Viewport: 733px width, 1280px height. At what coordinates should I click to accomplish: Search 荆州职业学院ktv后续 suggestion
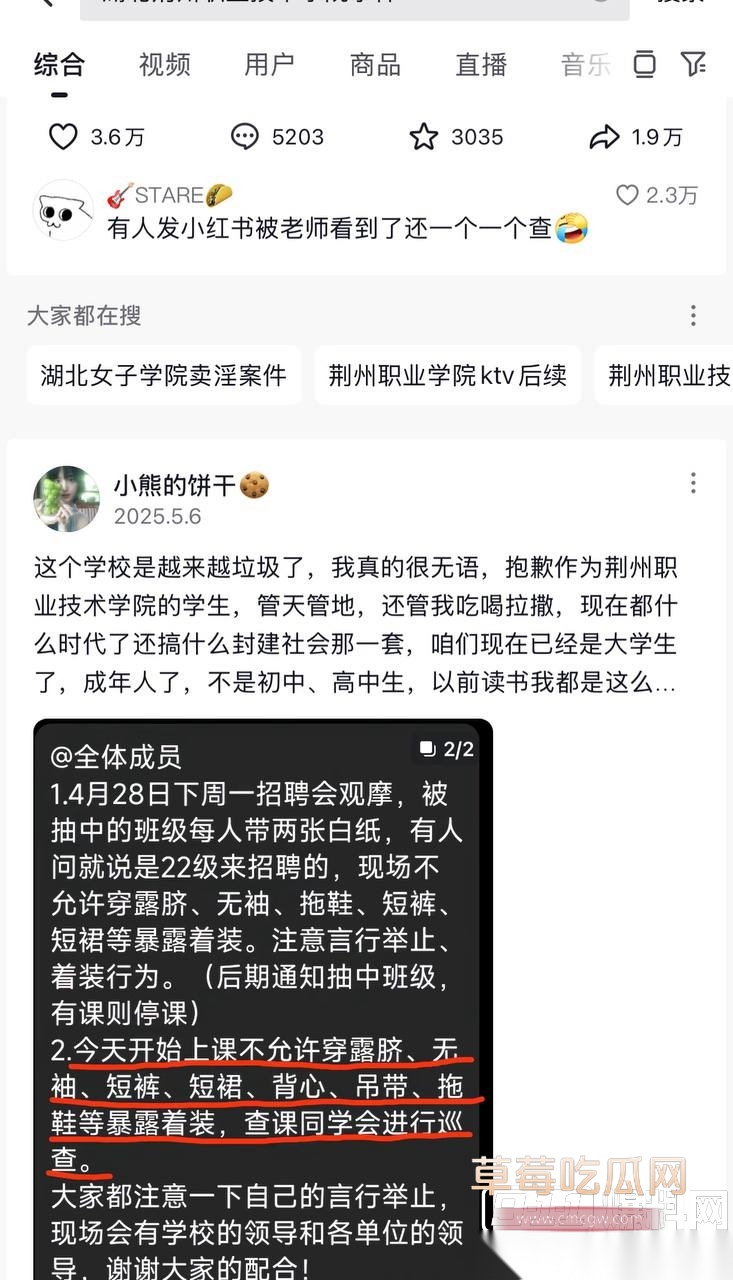pos(447,375)
